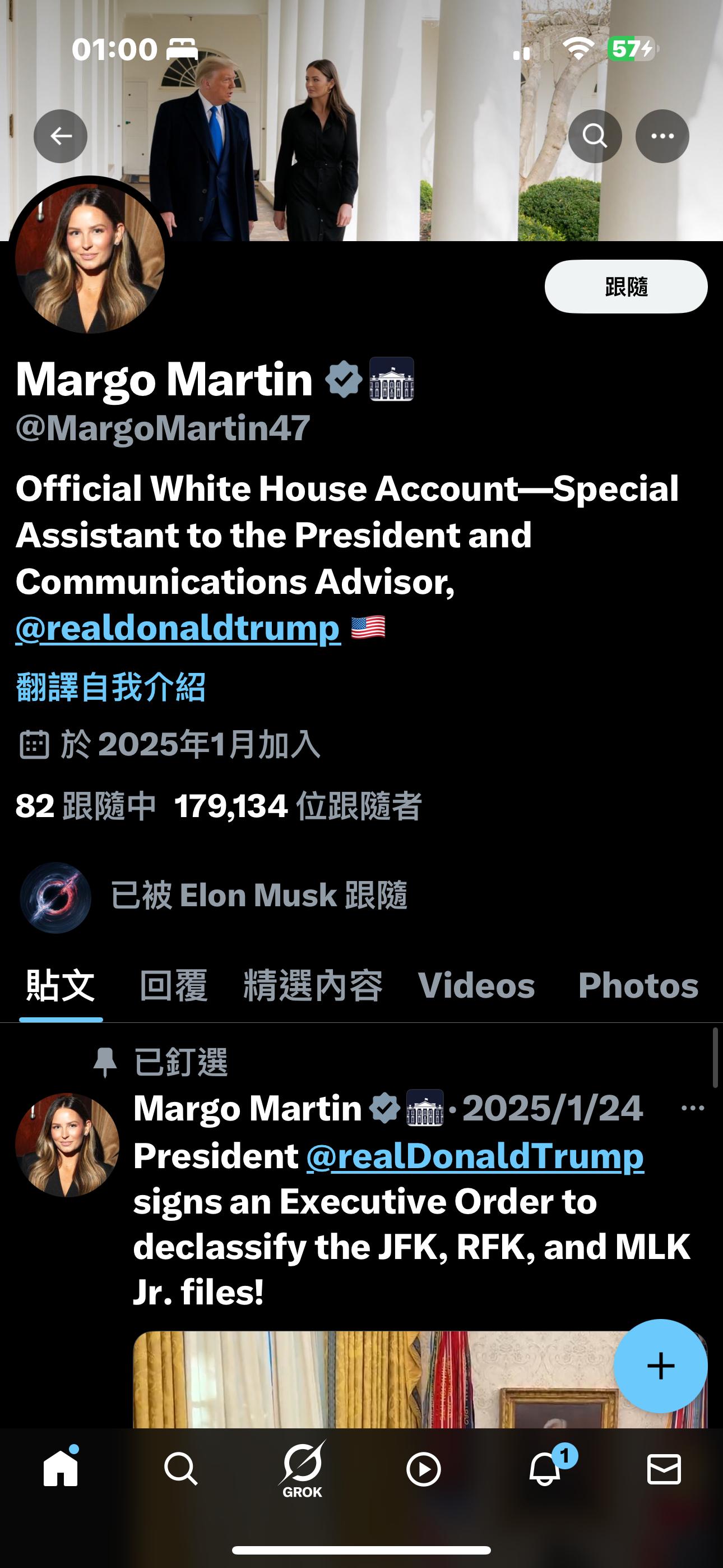Open the Grok tab
Viewport: 723px width, 1568px height.
[x=303, y=1469]
